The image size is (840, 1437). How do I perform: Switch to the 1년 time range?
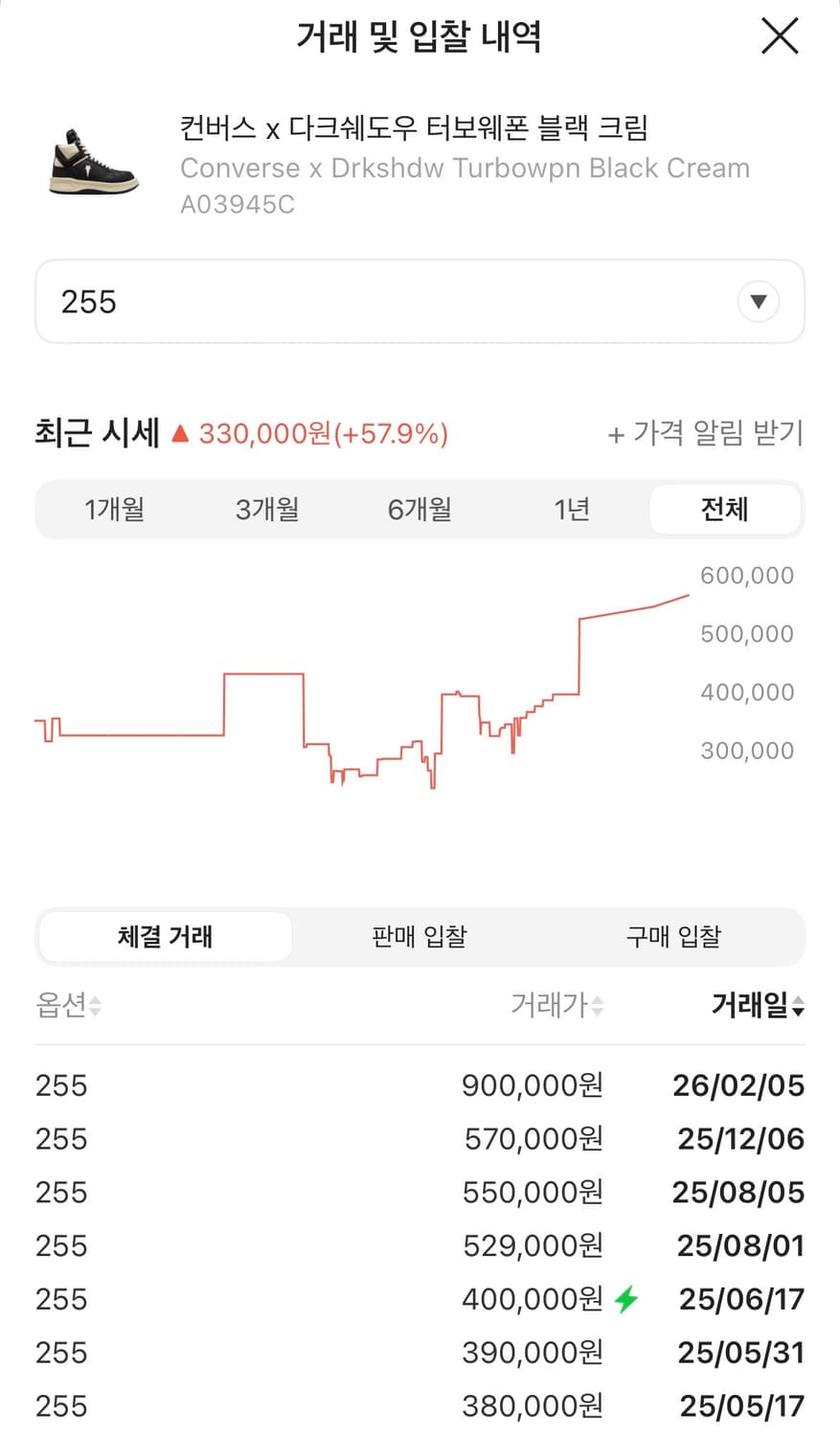572,510
